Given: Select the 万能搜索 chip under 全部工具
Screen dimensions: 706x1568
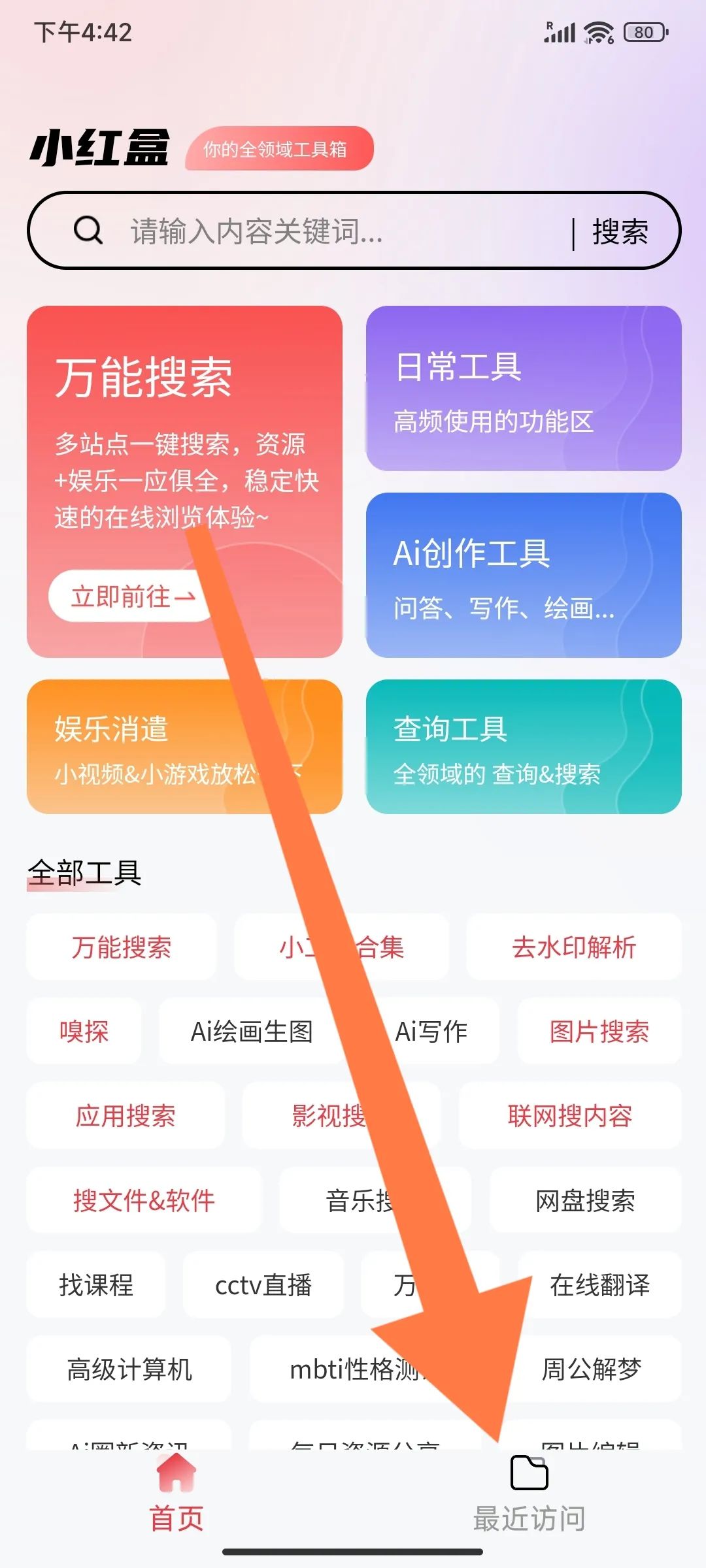Looking at the screenshot, I should pos(122,947).
